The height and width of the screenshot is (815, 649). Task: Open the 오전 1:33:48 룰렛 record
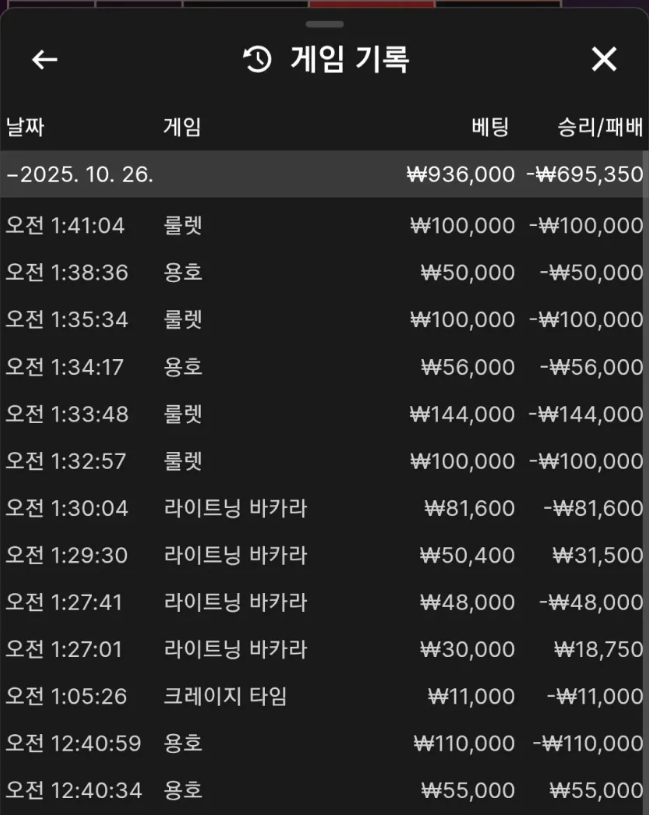click(x=324, y=414)
